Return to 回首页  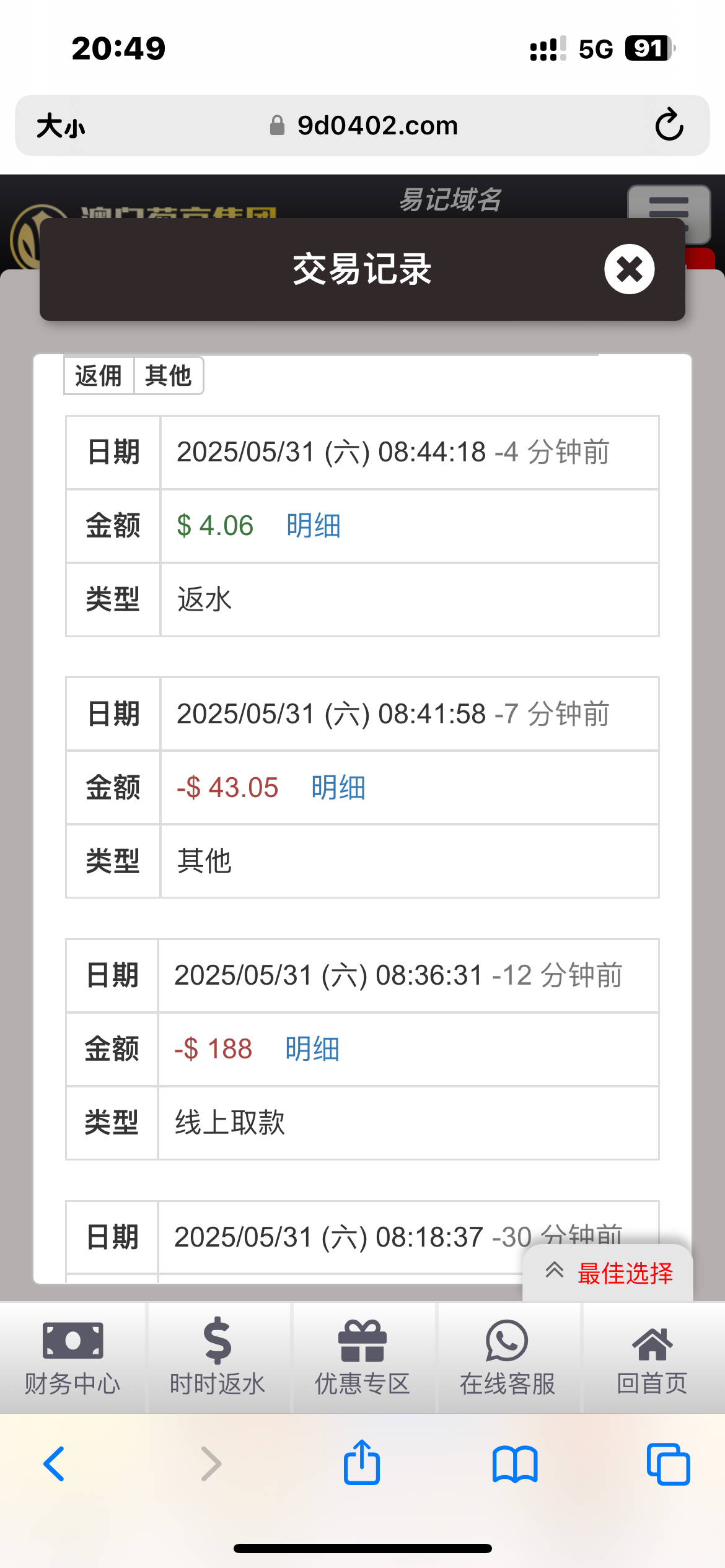tap(652, 1357)
